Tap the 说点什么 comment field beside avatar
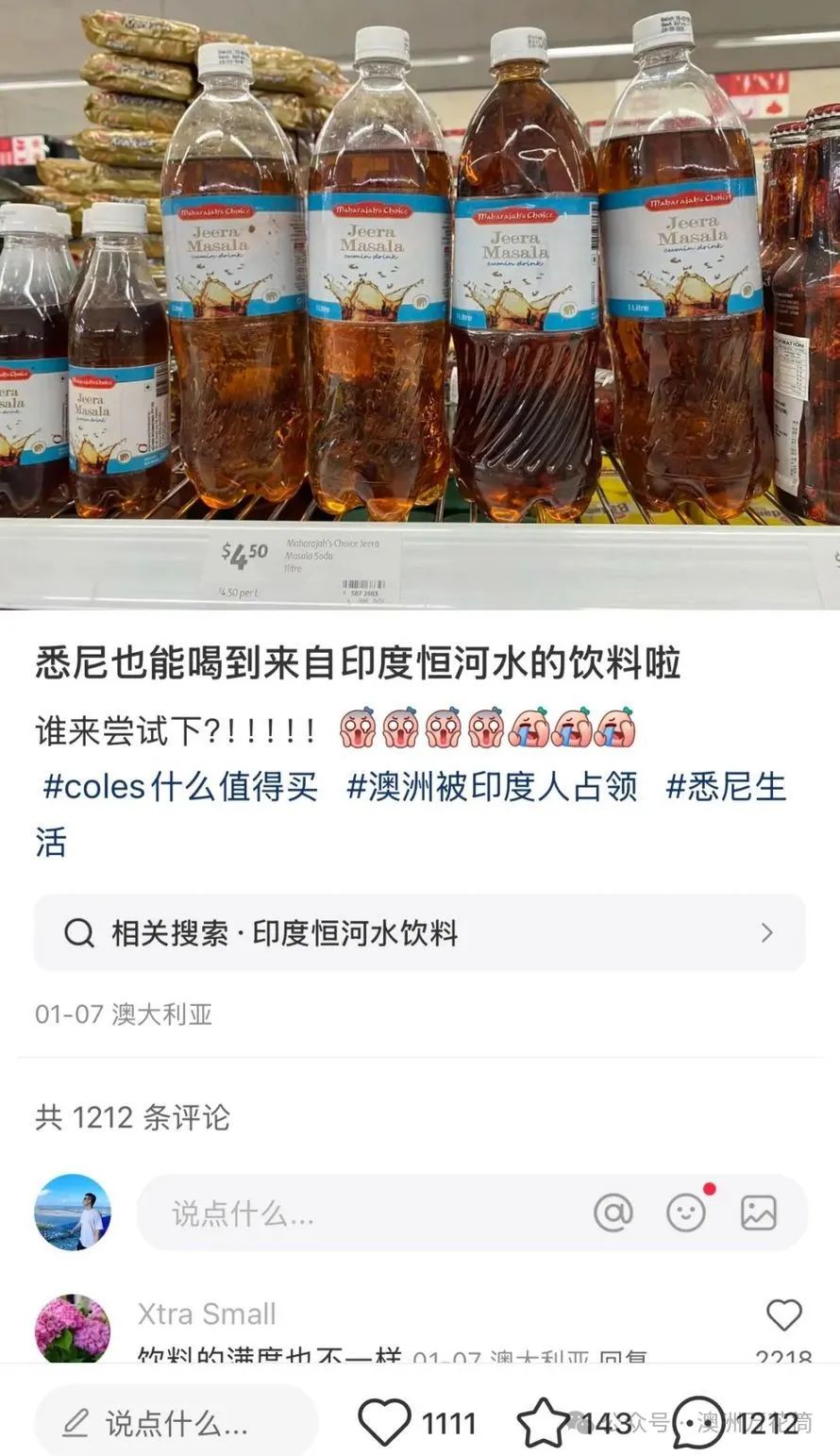Viewport: 840px width, 1456px height. coord(359,1213)
